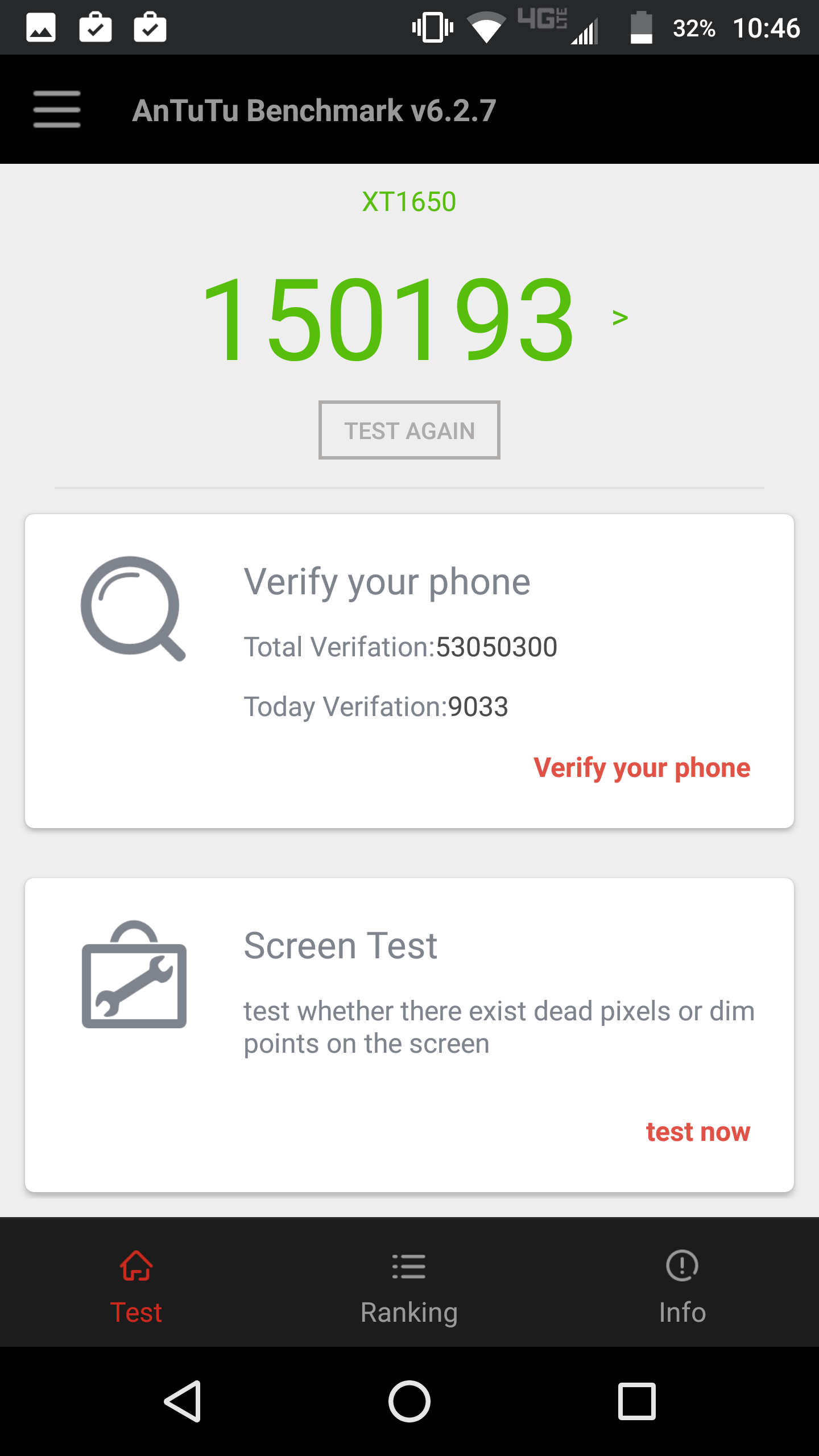Open score details arrow next to 150193
819x1456 pixels.
(620, 317)
